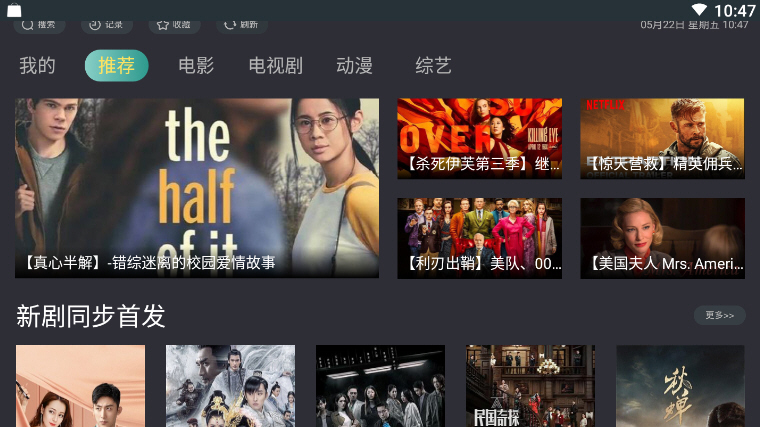Open the 杀死伊芙第三季 tile

(x=479, y=138)
